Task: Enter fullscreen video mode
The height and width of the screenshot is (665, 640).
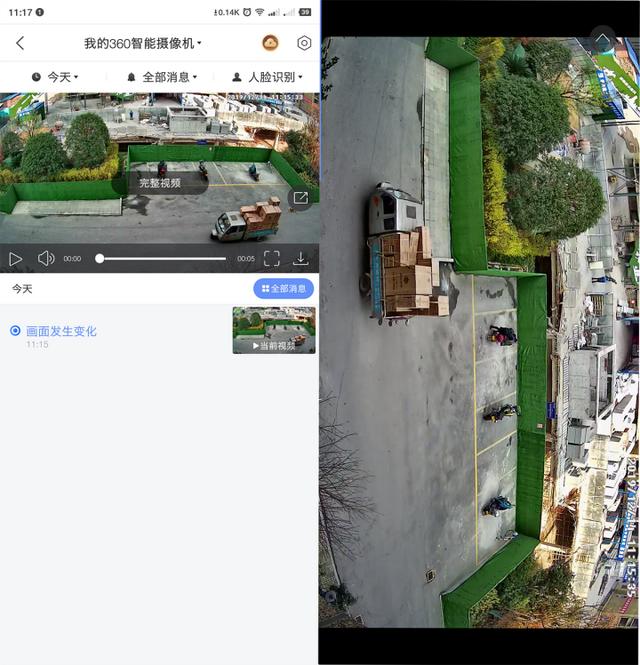Action: (272, 259)
